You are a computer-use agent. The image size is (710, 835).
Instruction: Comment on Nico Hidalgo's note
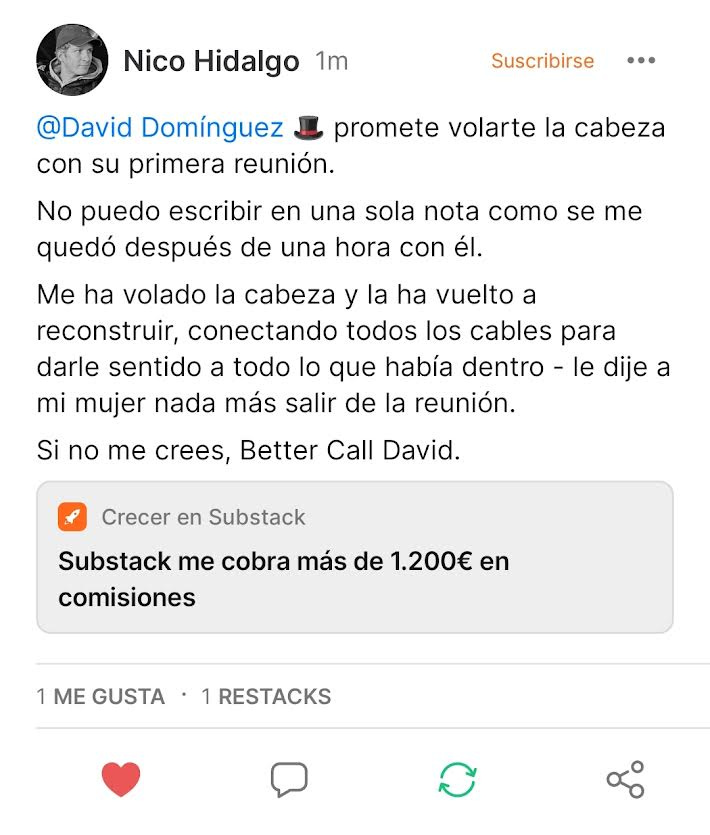pyautogui.click(x=289, y=780)
